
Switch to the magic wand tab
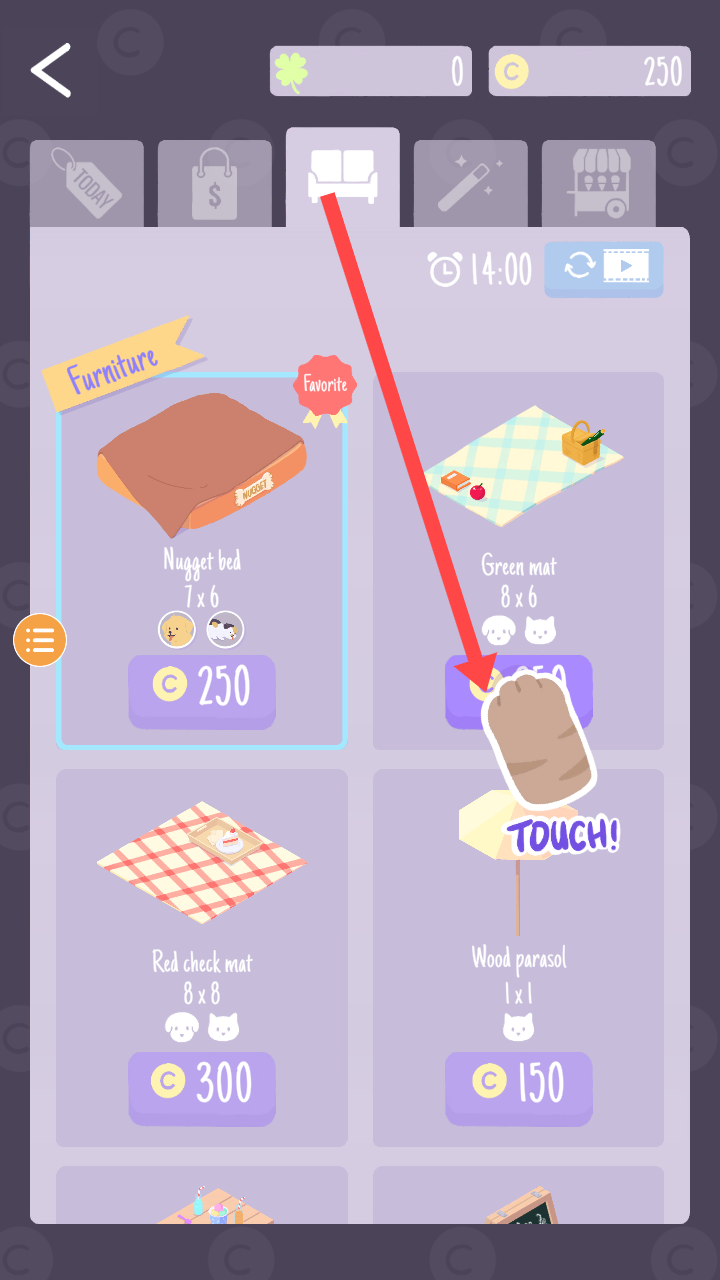470,184
